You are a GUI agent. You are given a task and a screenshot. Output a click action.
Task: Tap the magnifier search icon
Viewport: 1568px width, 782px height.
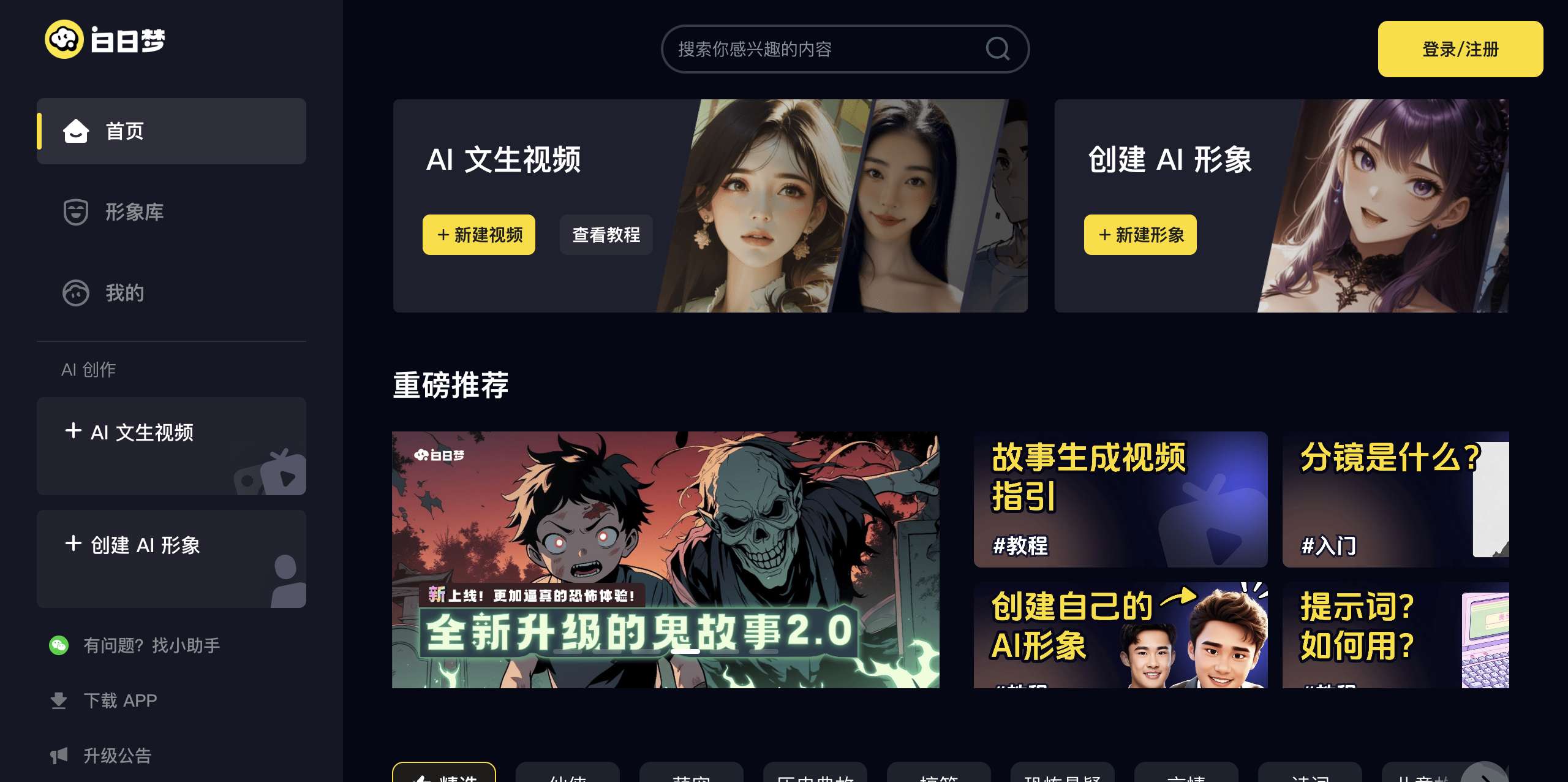[x=997, y=49]
